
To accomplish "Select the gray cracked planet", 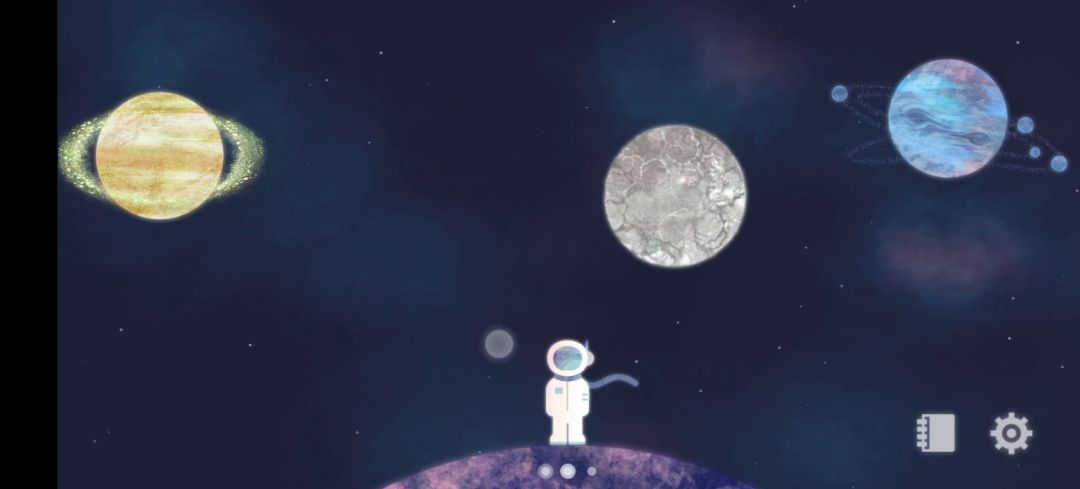I will 675,195.
